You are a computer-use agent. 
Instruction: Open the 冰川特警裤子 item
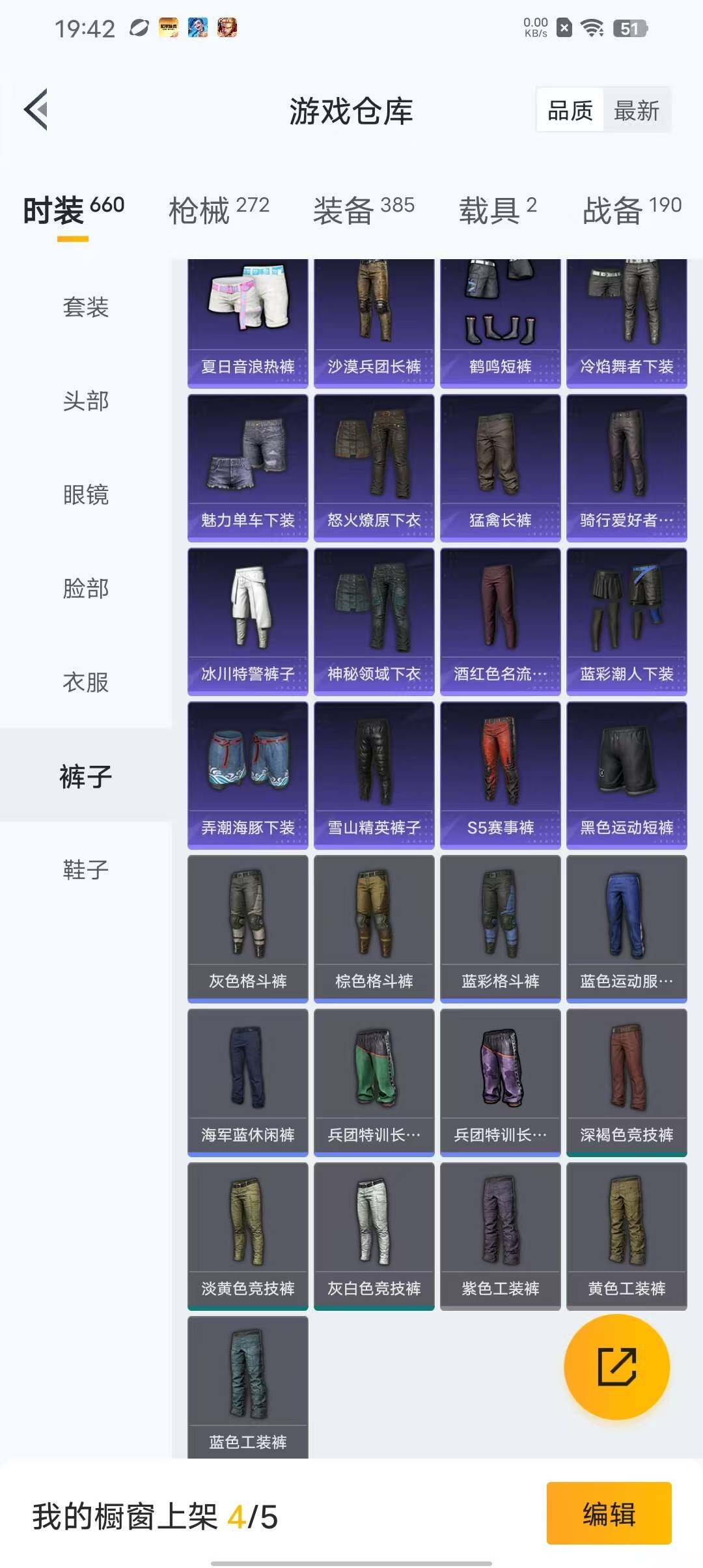248,619
